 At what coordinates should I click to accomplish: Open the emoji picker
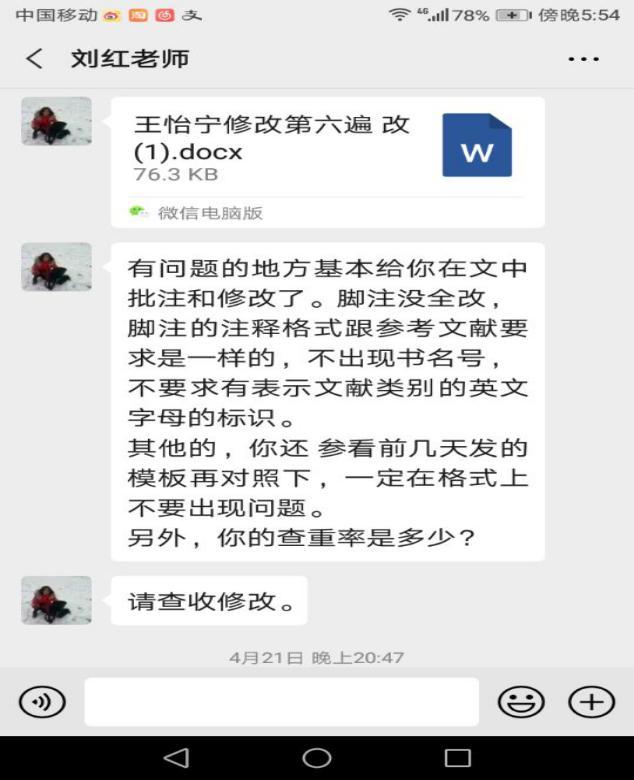[521, 702]
